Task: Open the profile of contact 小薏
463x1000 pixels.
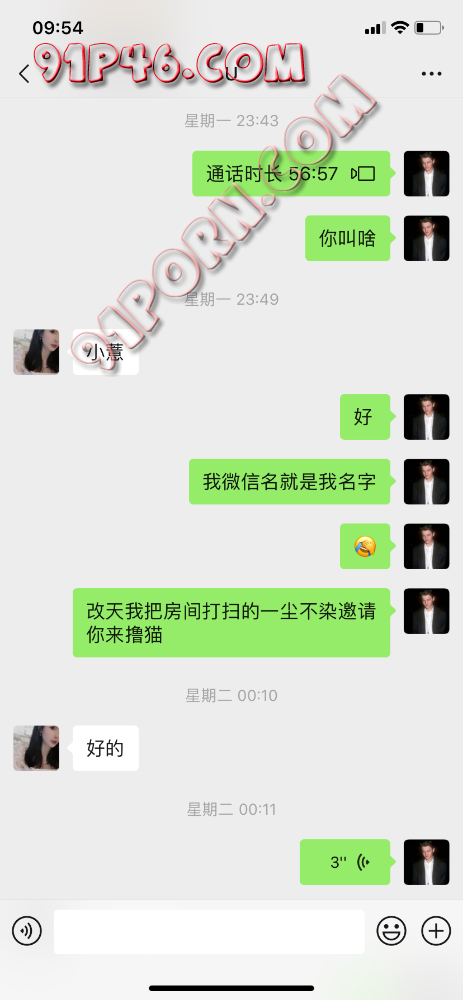Action: click(36, 352)
